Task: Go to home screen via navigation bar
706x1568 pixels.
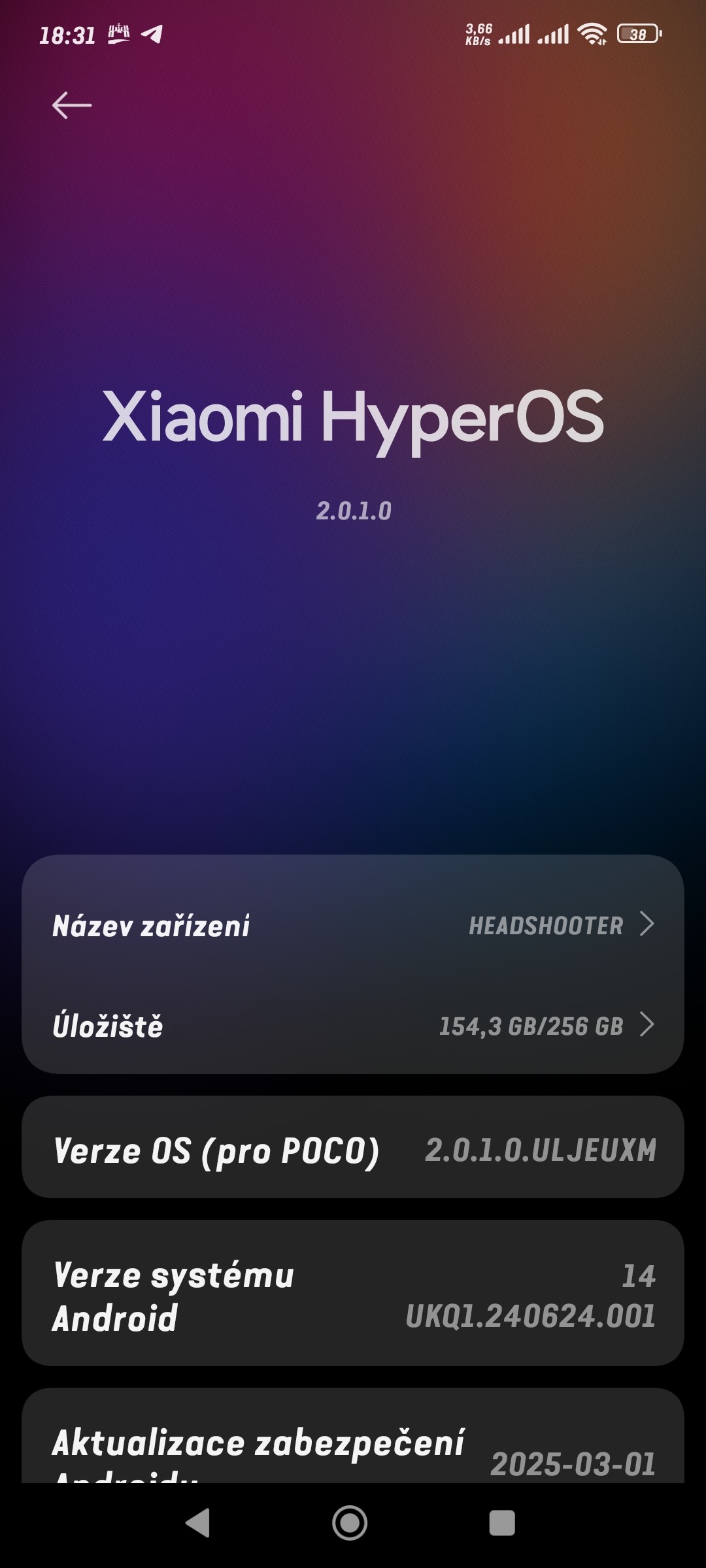Action: coord(350,1523)
